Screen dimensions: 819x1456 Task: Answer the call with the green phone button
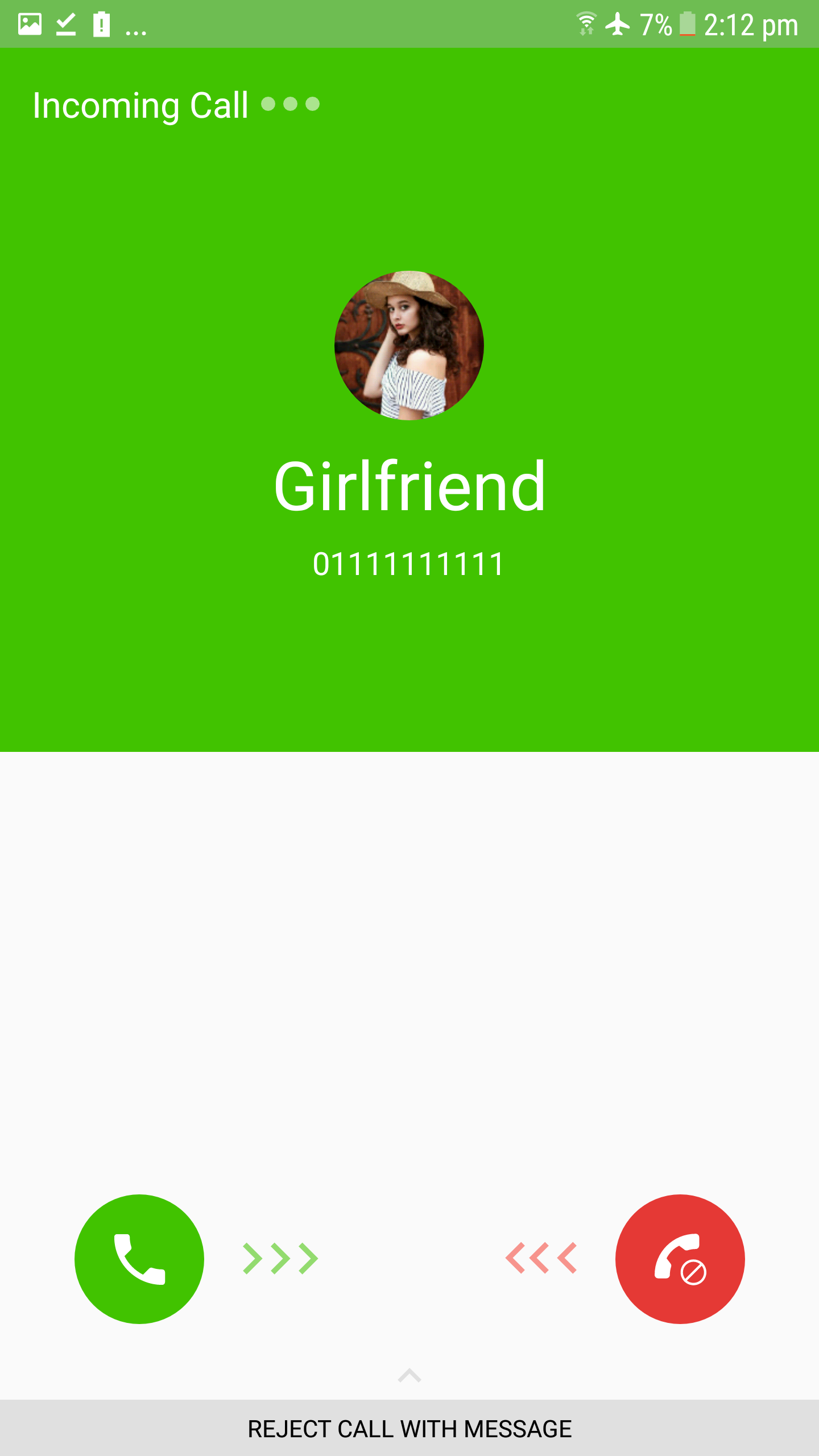pyautogui.click(x=139, y=1259)
